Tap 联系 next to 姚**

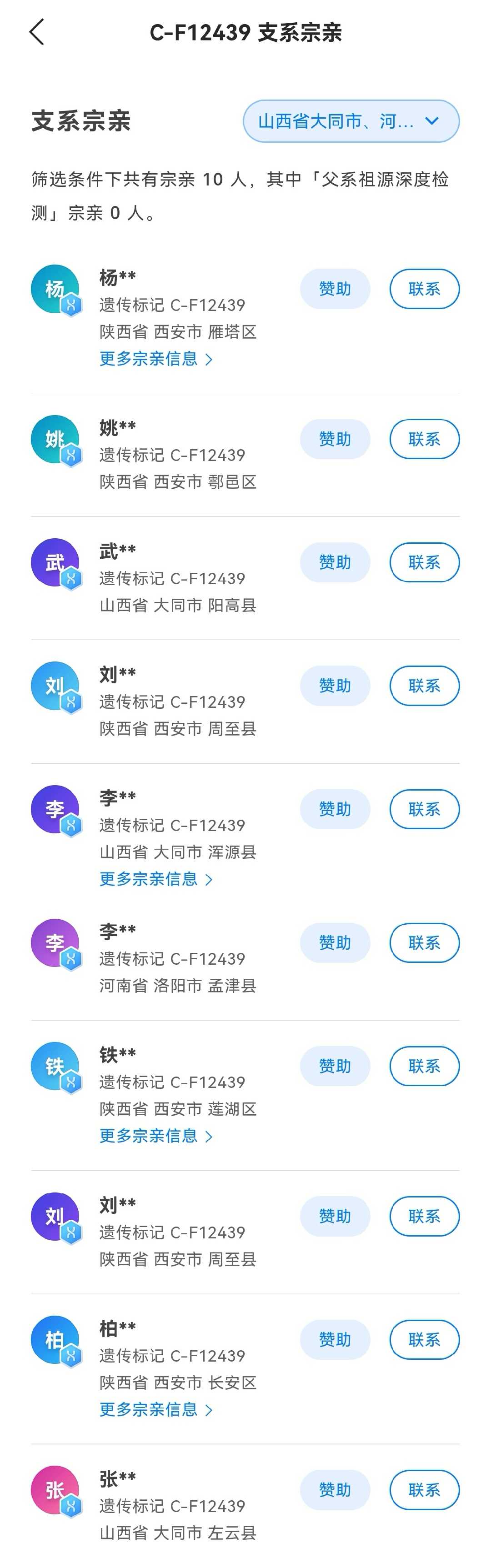(x=424, y=439)
